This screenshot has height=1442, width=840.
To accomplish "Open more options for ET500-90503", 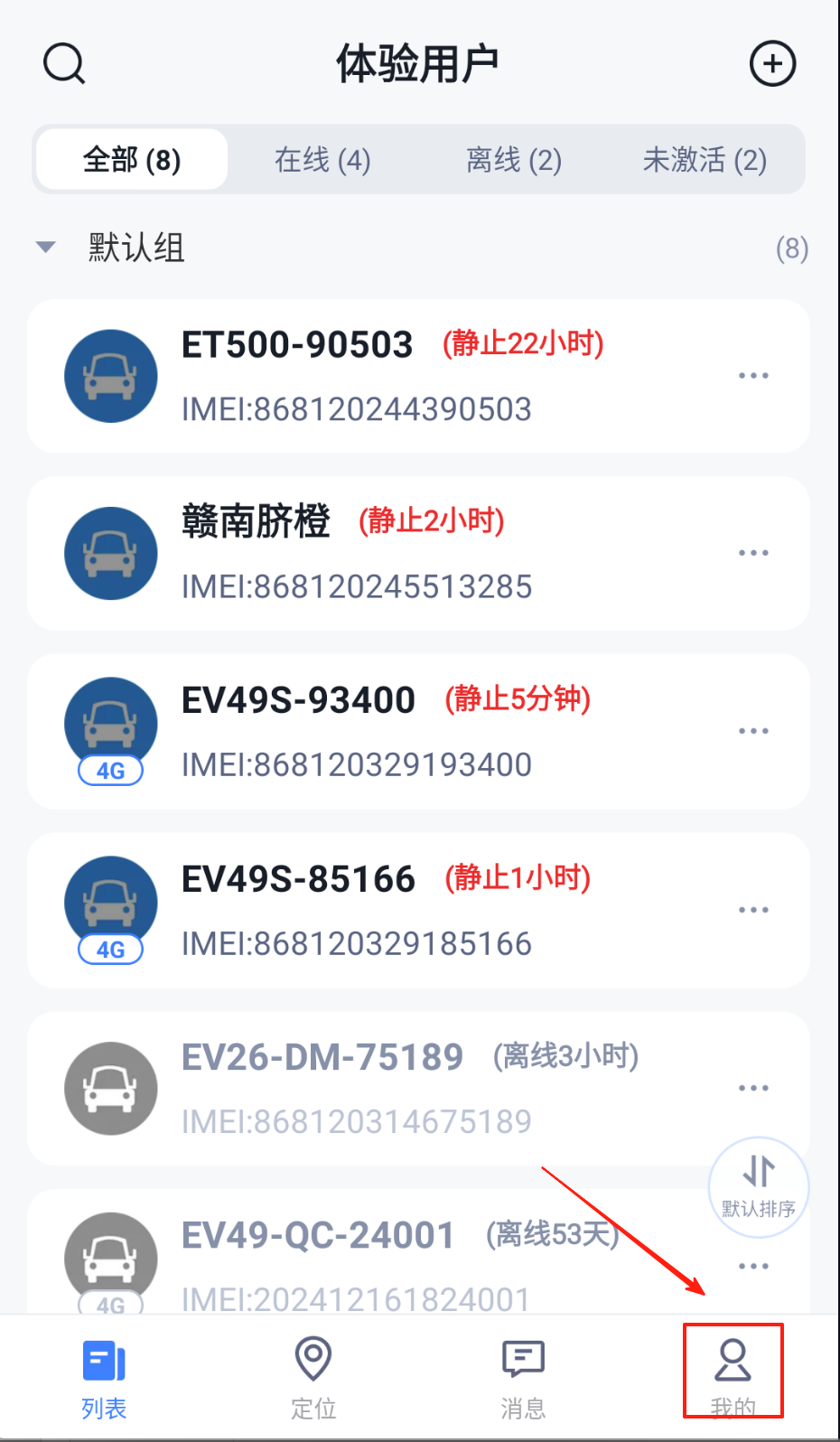I will [753, 375].
